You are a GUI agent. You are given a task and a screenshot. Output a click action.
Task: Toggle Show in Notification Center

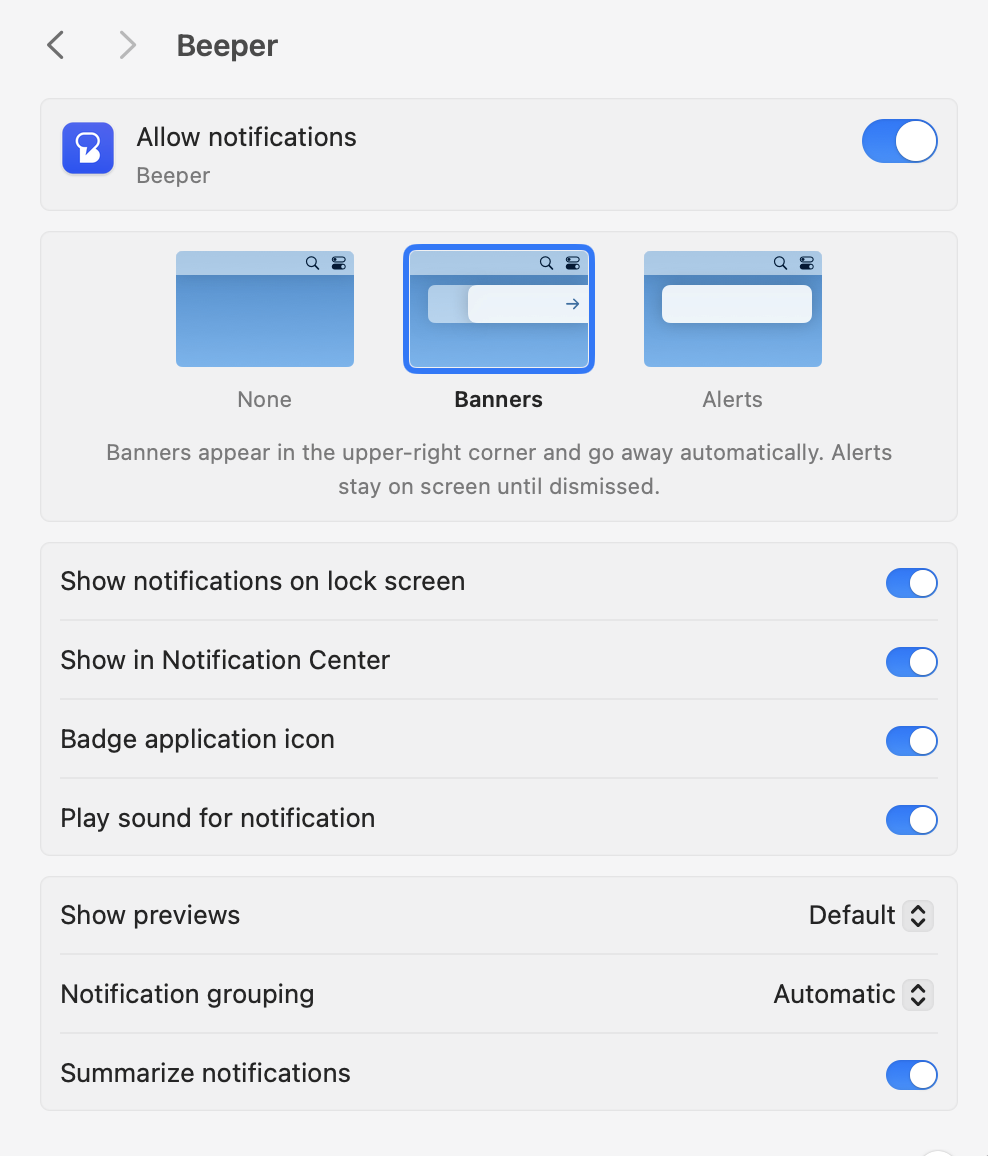pos(911,662)
